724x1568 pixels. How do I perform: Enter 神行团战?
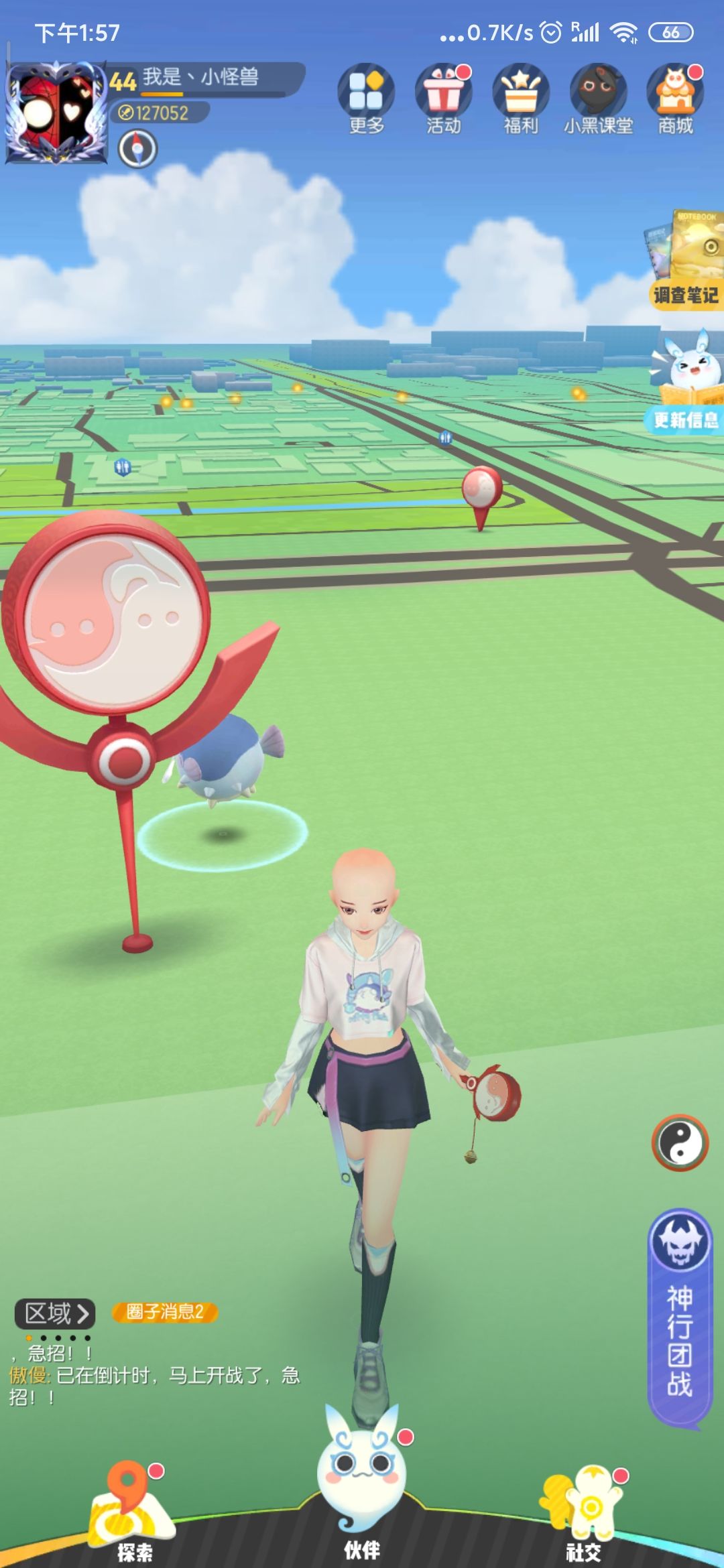pyautogui.click(x=680, y=1319)
